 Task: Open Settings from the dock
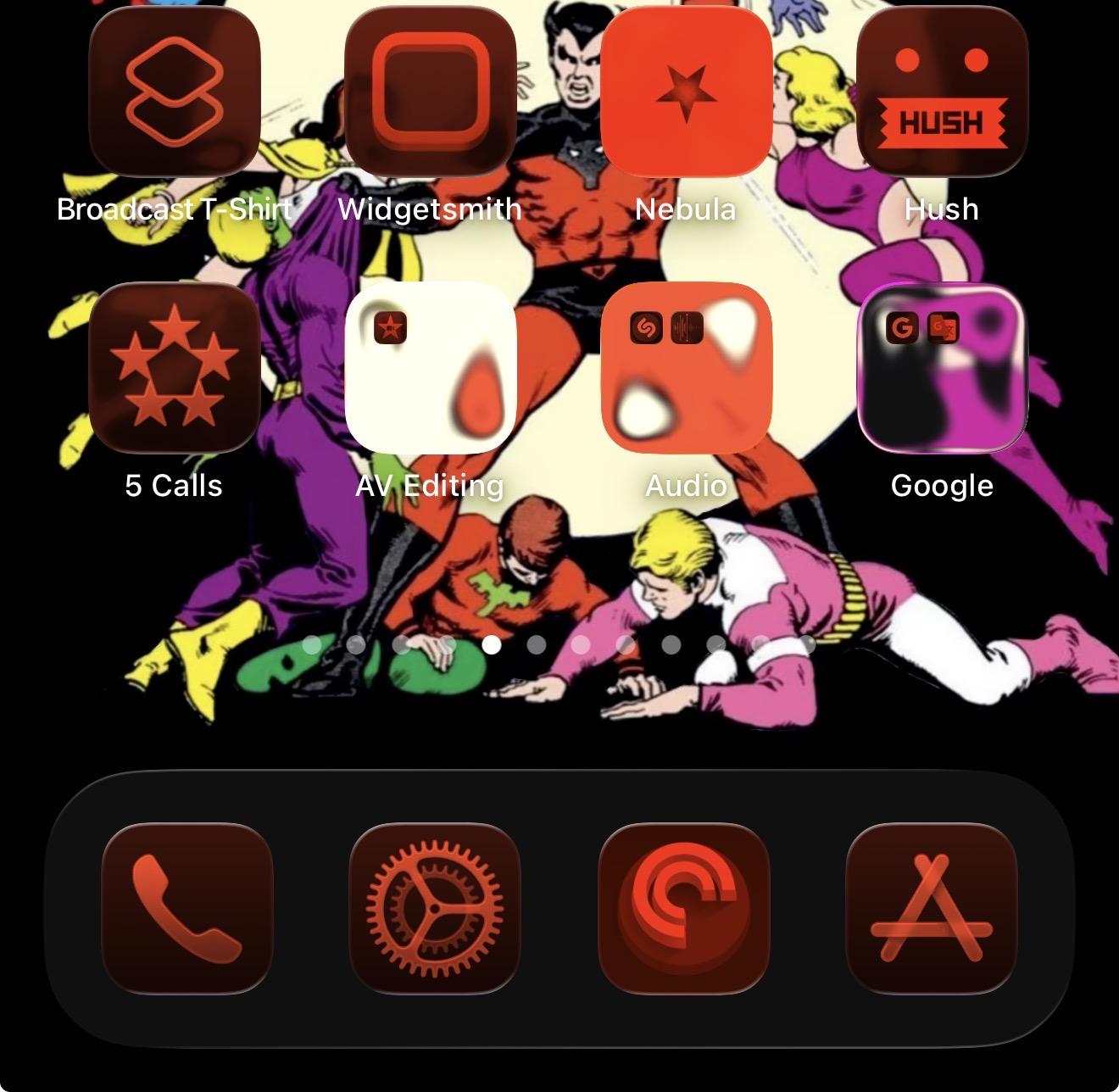434,907
